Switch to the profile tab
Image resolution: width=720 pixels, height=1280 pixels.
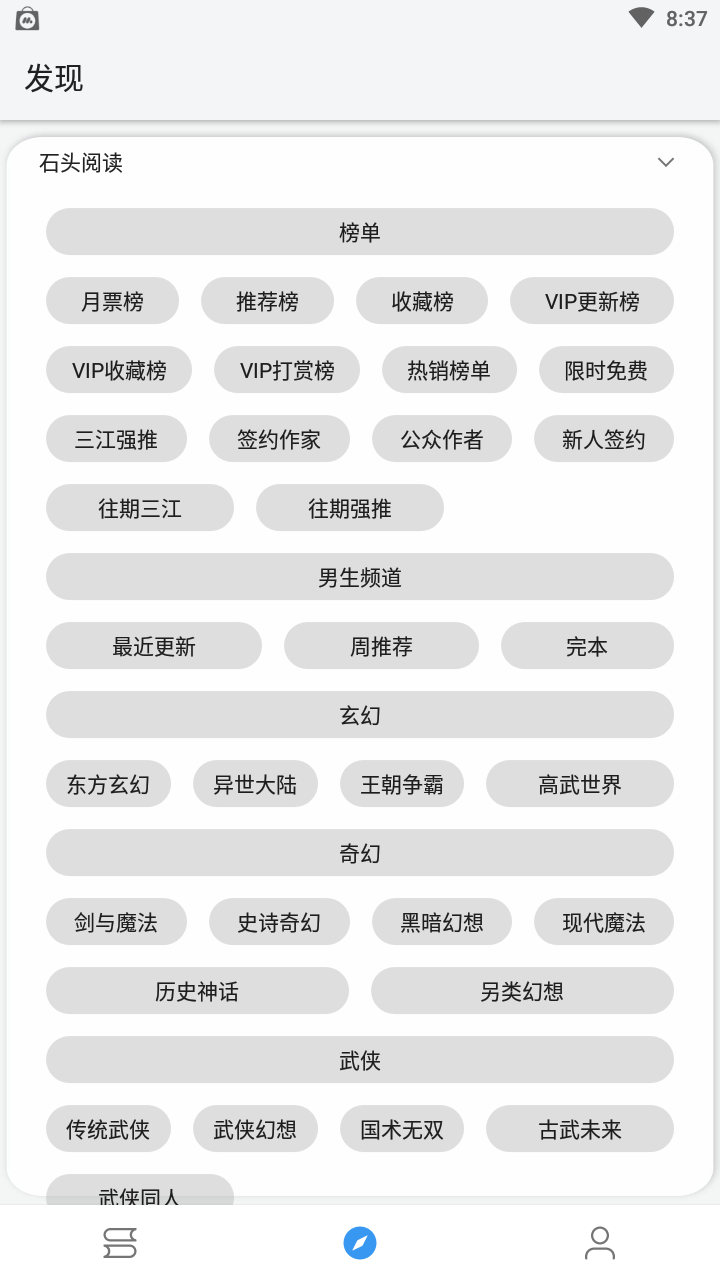(x=600, y=1243)
